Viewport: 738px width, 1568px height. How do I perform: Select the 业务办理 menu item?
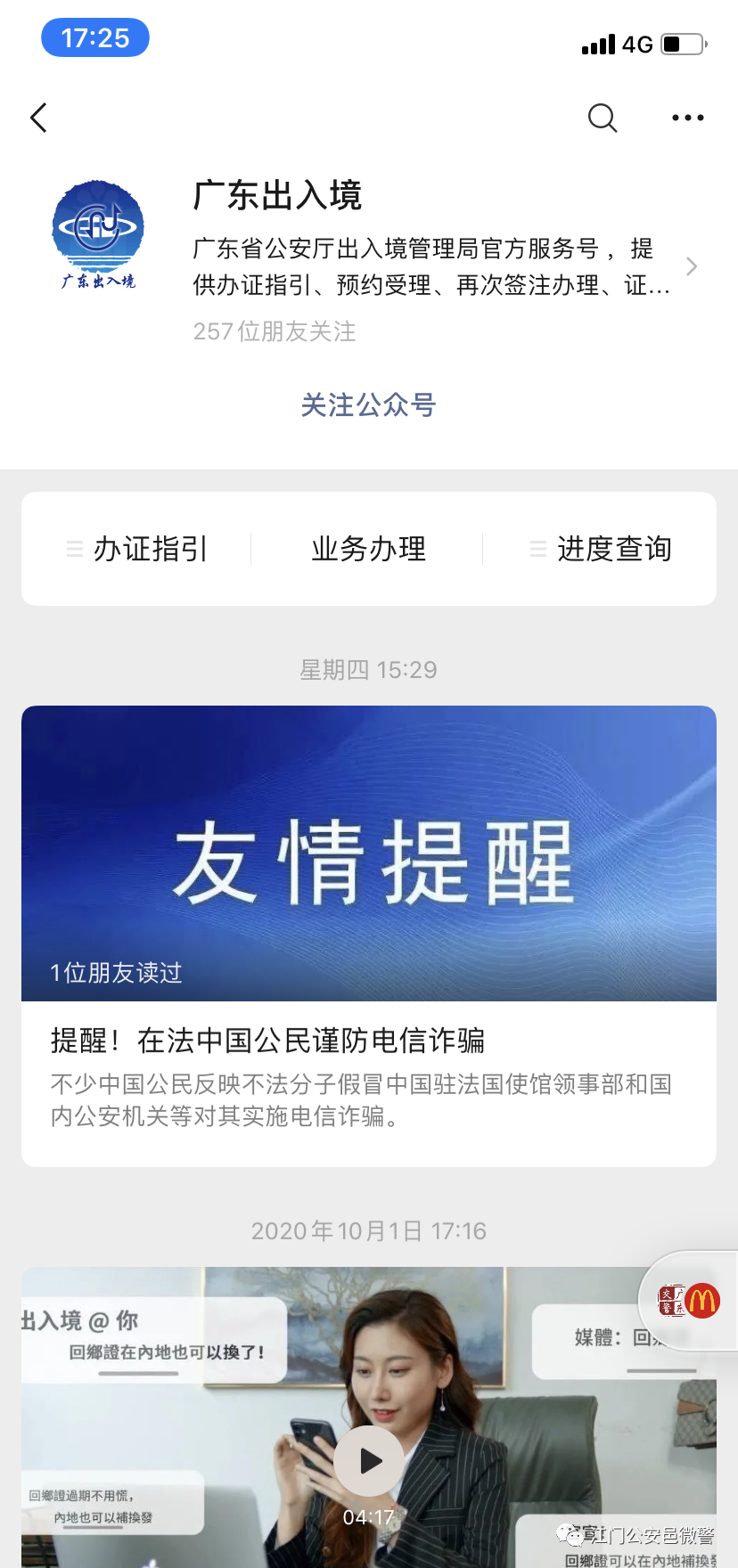(368, 549)
